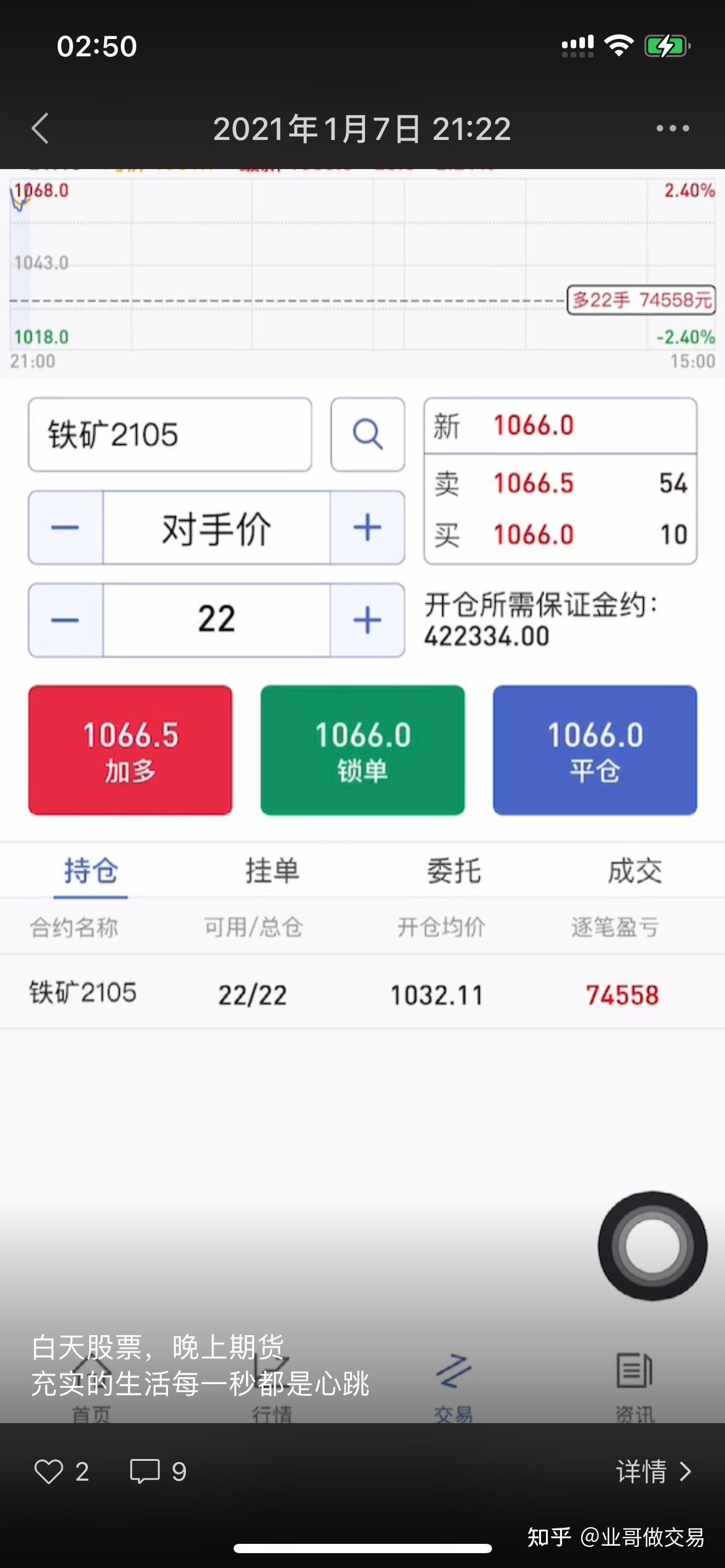Tap the search magnifier icon
Image resolution: width=725 pixels, height=1568 pixels.
[367, 435]
